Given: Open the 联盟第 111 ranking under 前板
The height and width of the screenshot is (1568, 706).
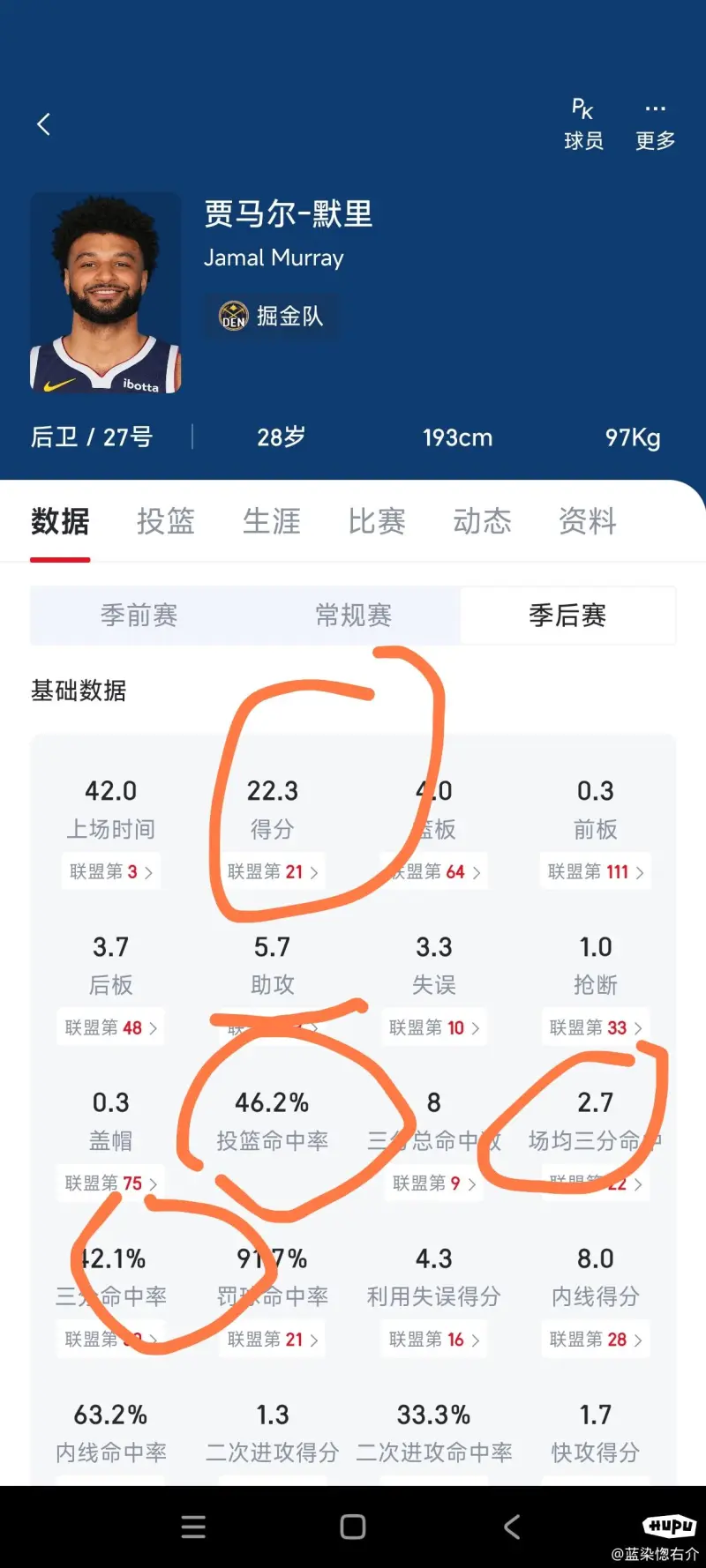Looking at the screenshot, I should [596, 871].
